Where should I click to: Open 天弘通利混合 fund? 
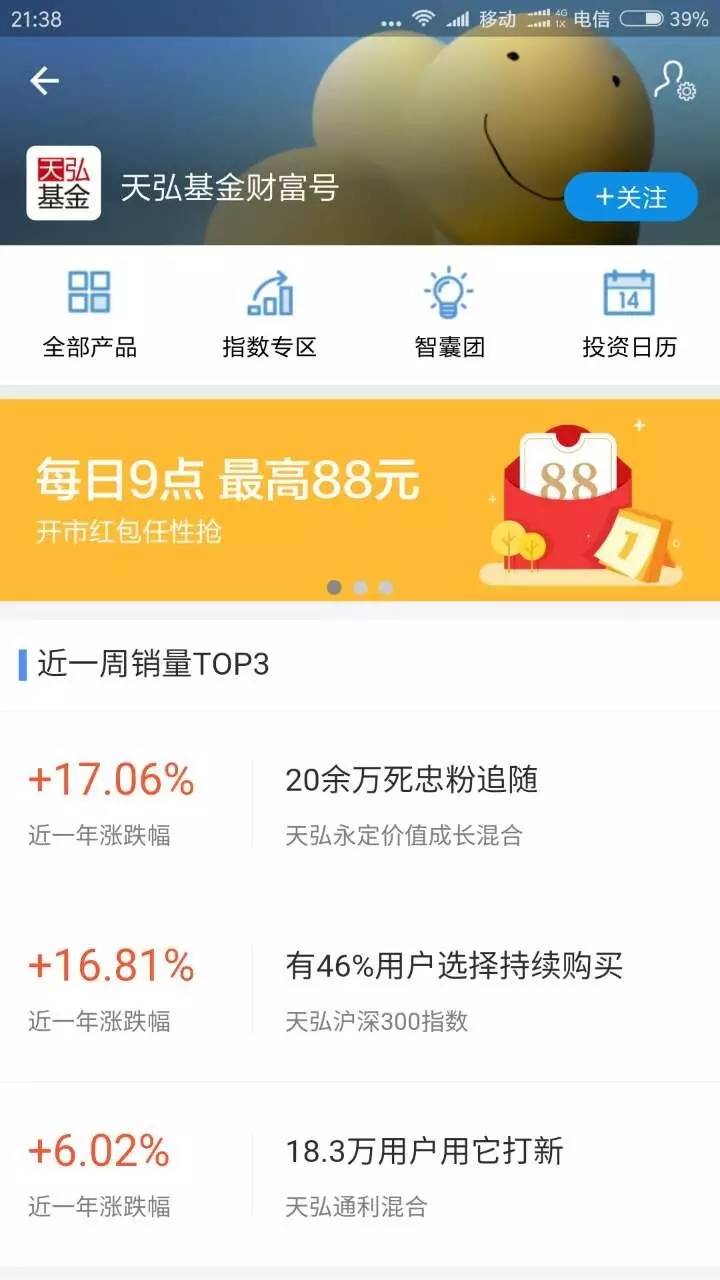click(360, 1175)
